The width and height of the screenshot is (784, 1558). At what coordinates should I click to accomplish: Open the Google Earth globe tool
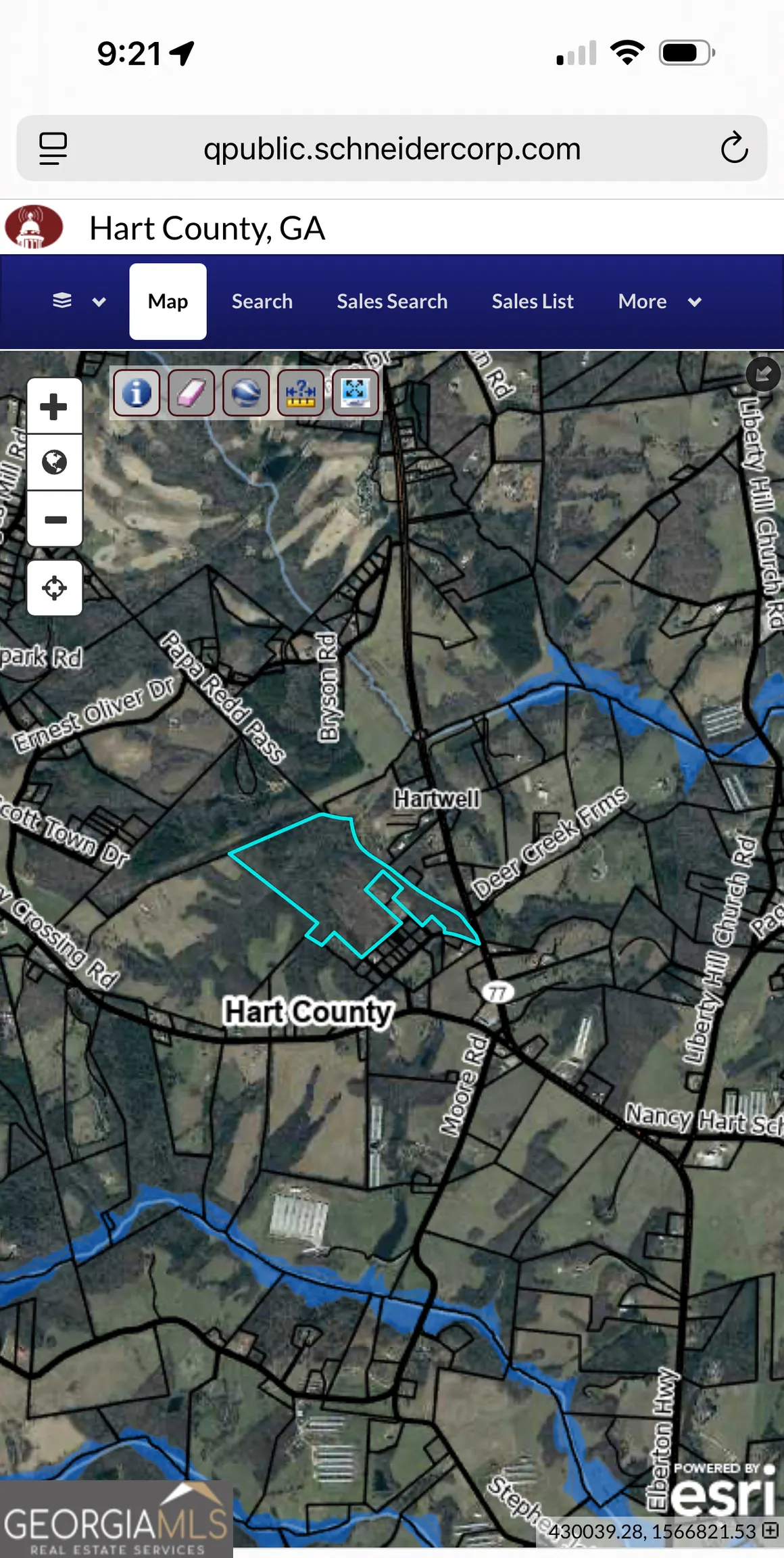(246, 392)
